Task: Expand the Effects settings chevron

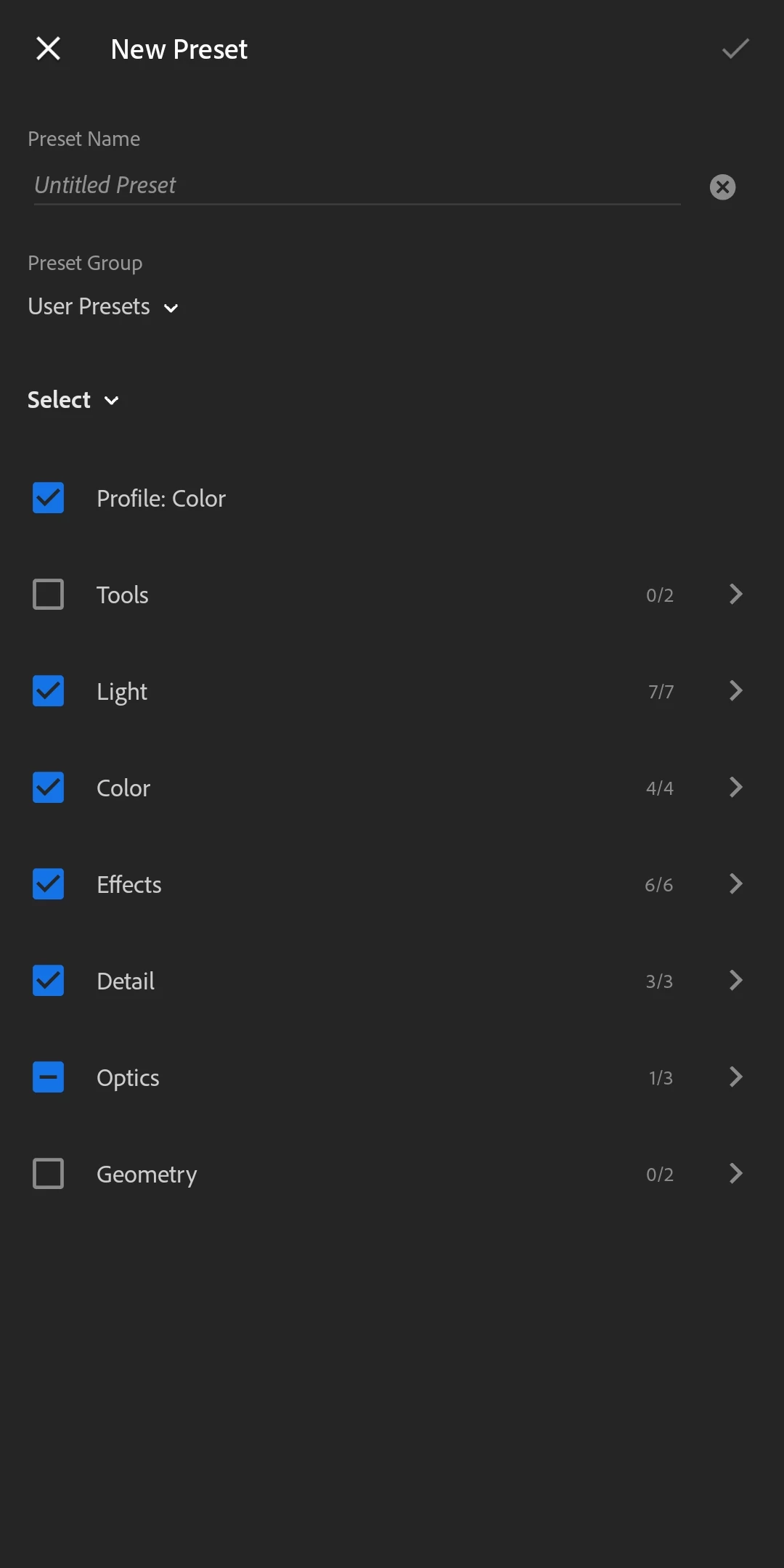Action: coord(735,884)
